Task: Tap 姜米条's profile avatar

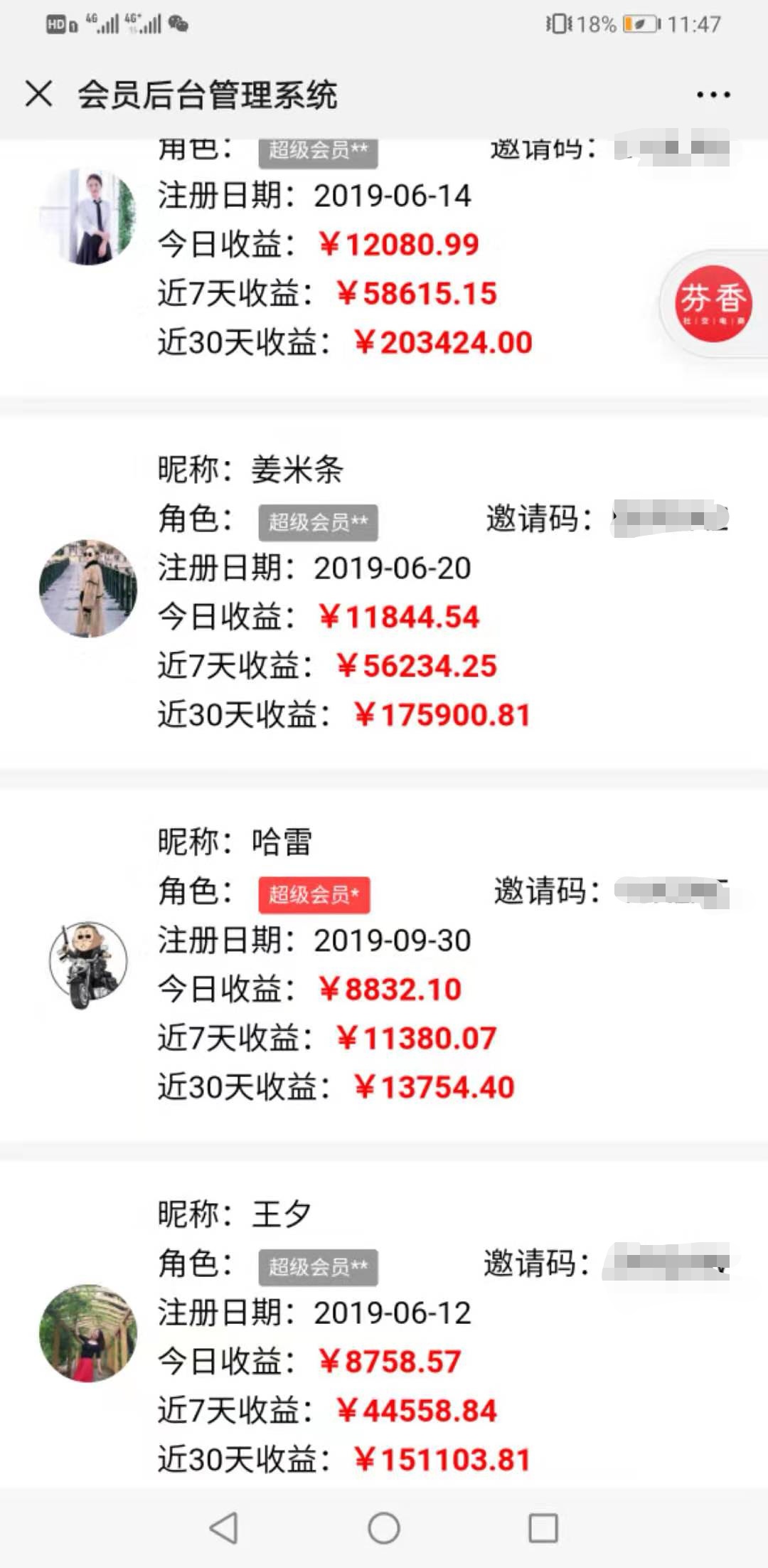Action: pyautogui.click(x=88, y=588)
